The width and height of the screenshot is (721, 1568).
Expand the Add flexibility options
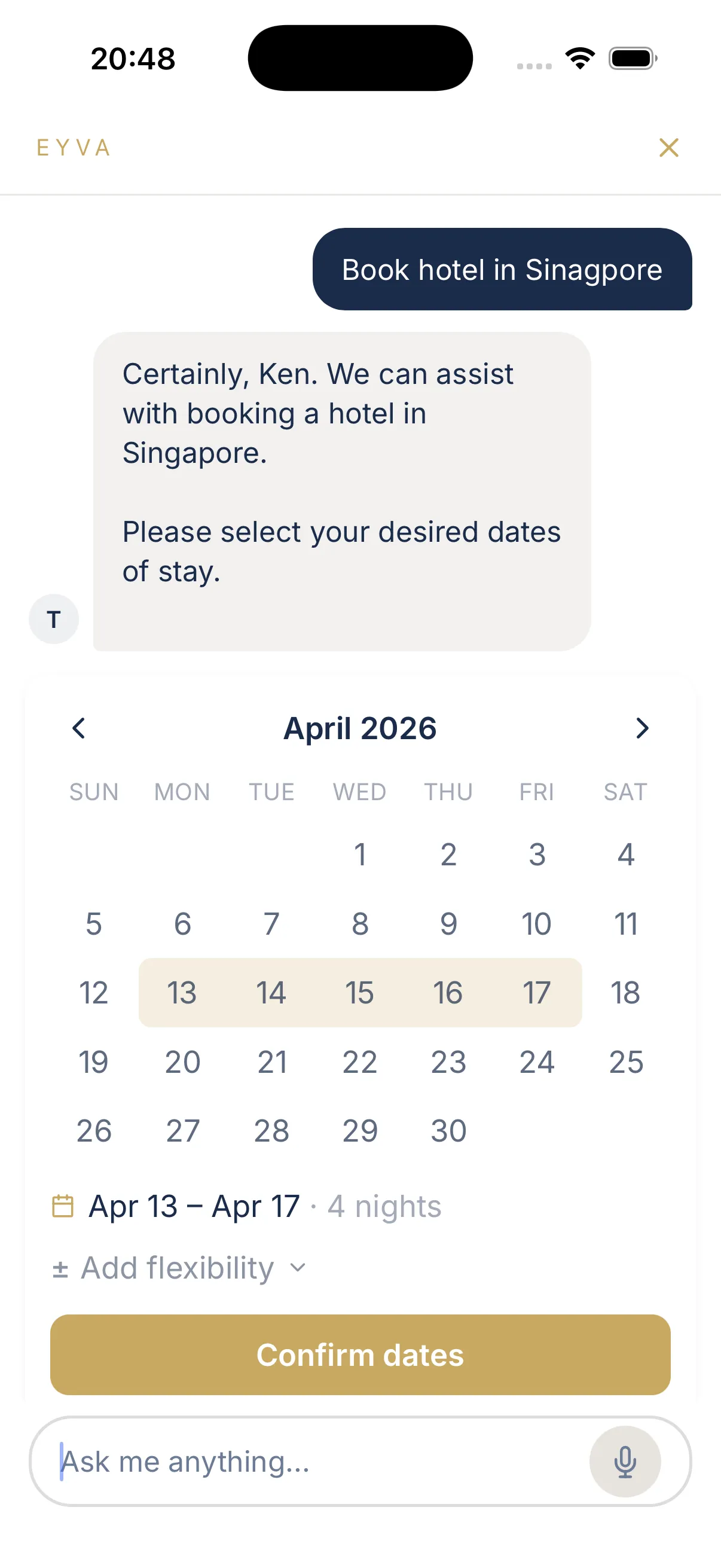click(x=176, y=1268)
